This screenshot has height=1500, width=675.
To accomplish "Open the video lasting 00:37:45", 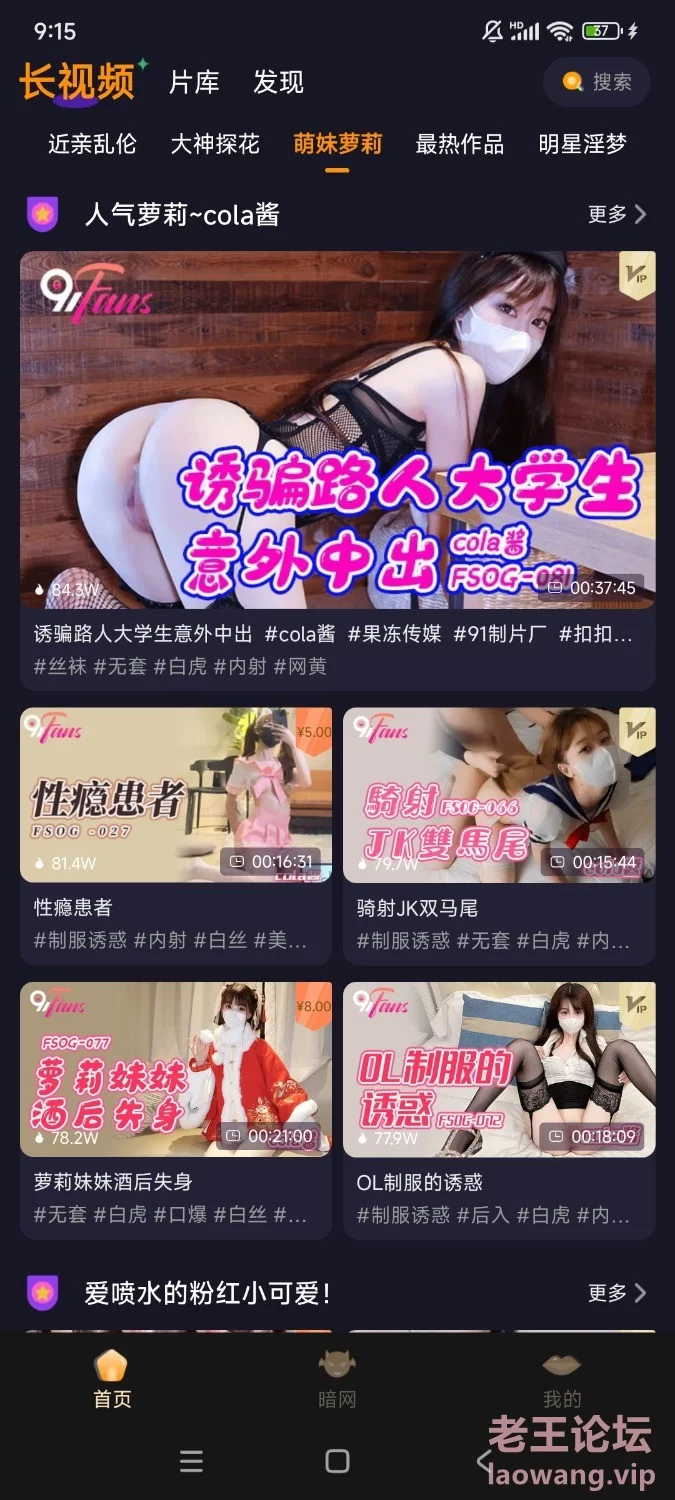I will 337,430.
